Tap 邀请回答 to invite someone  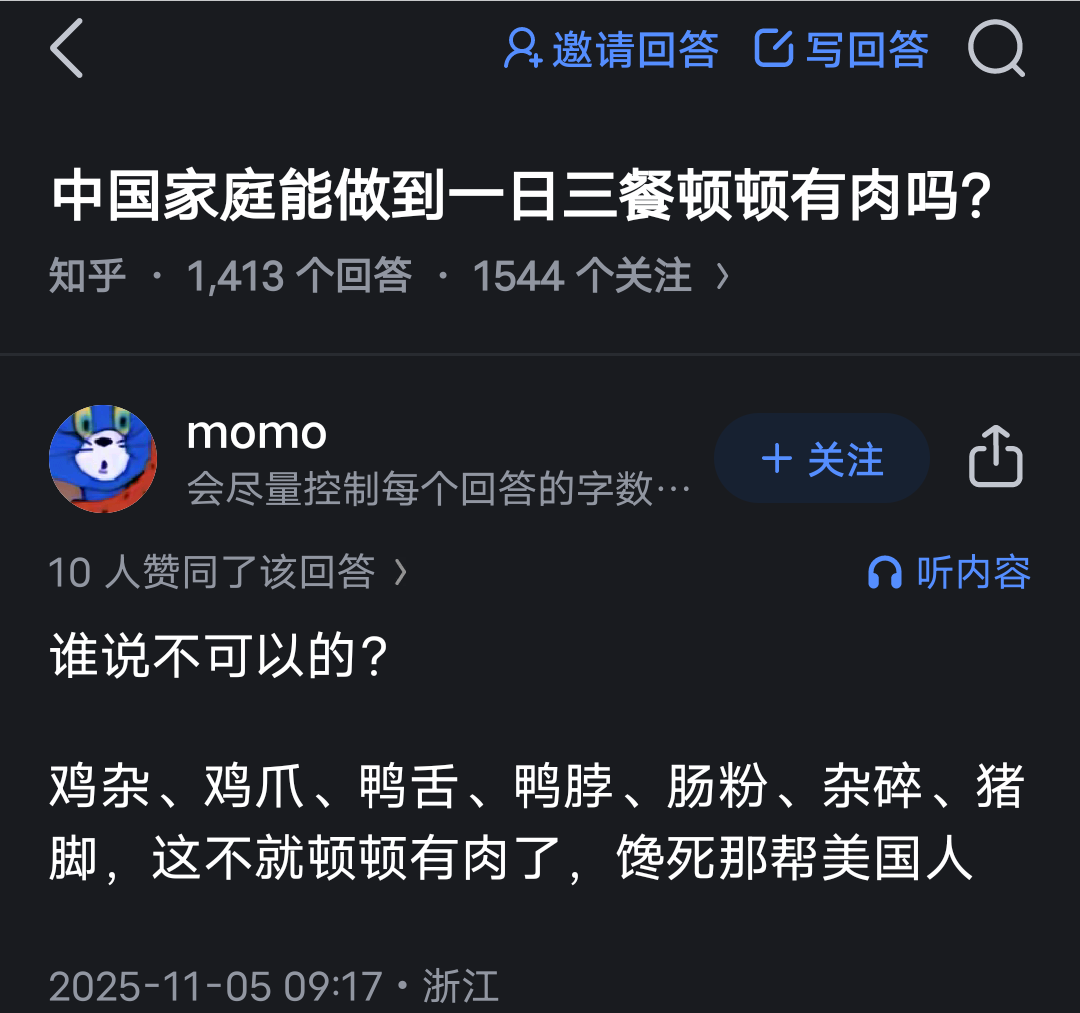(611, 50)
